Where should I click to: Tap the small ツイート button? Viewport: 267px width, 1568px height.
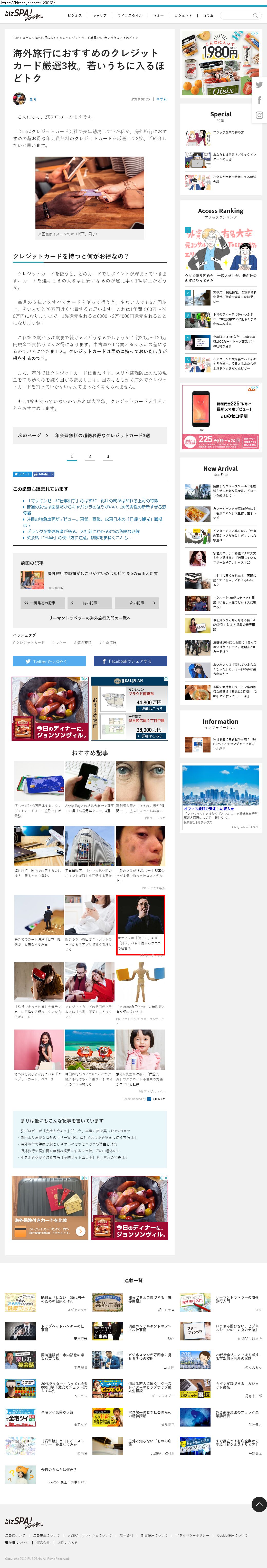tap(22, 474)
